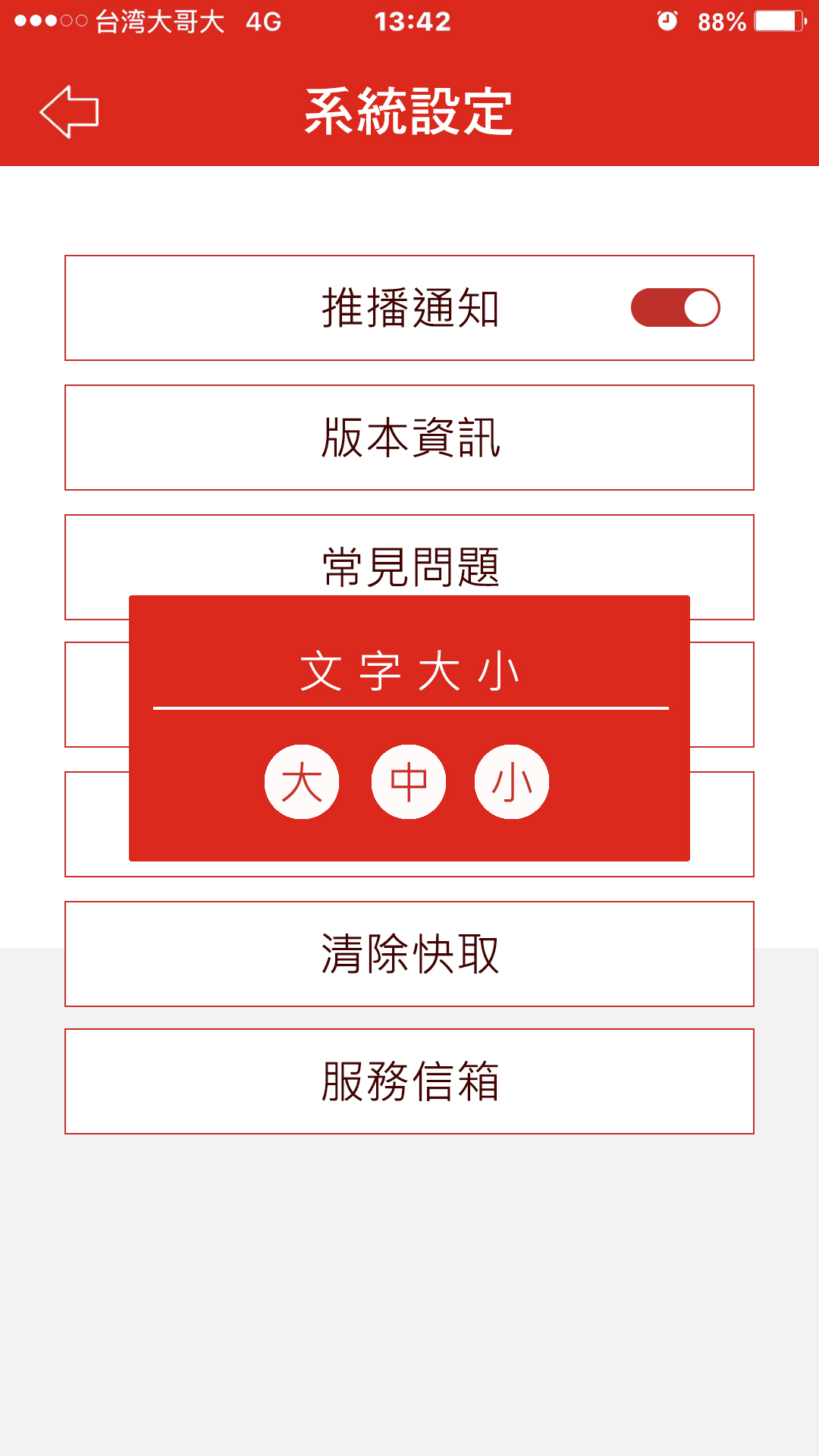The width and height of the screenshot is (819, 1456).
Task: Open 版本資訊 version info
Action: [409, 438]
